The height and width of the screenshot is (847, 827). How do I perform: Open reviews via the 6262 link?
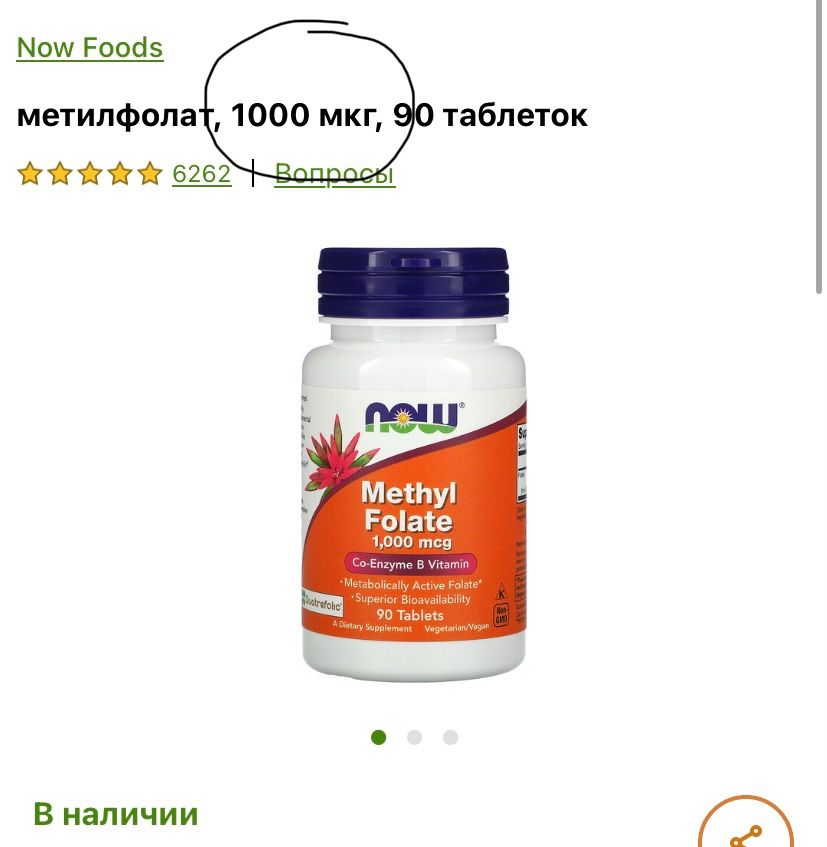click(x=201, y=173)
